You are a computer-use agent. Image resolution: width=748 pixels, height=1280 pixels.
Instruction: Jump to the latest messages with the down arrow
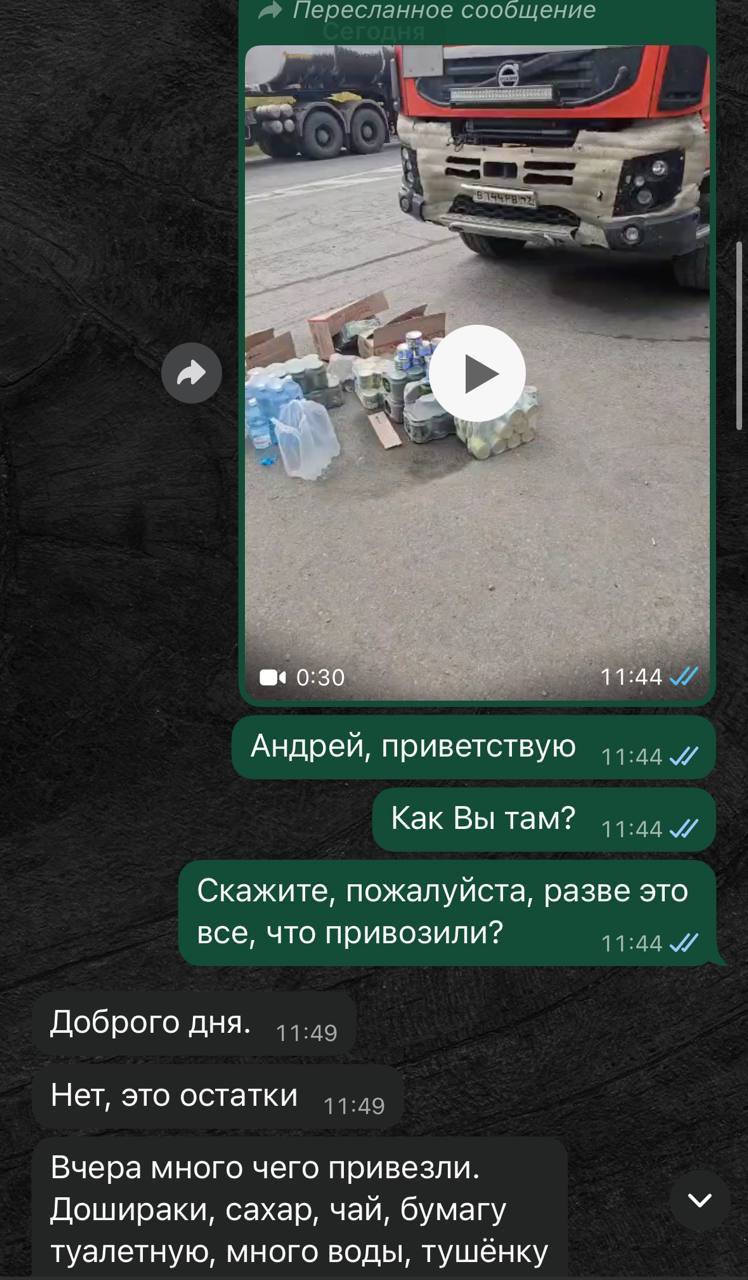pos(699,1200)
